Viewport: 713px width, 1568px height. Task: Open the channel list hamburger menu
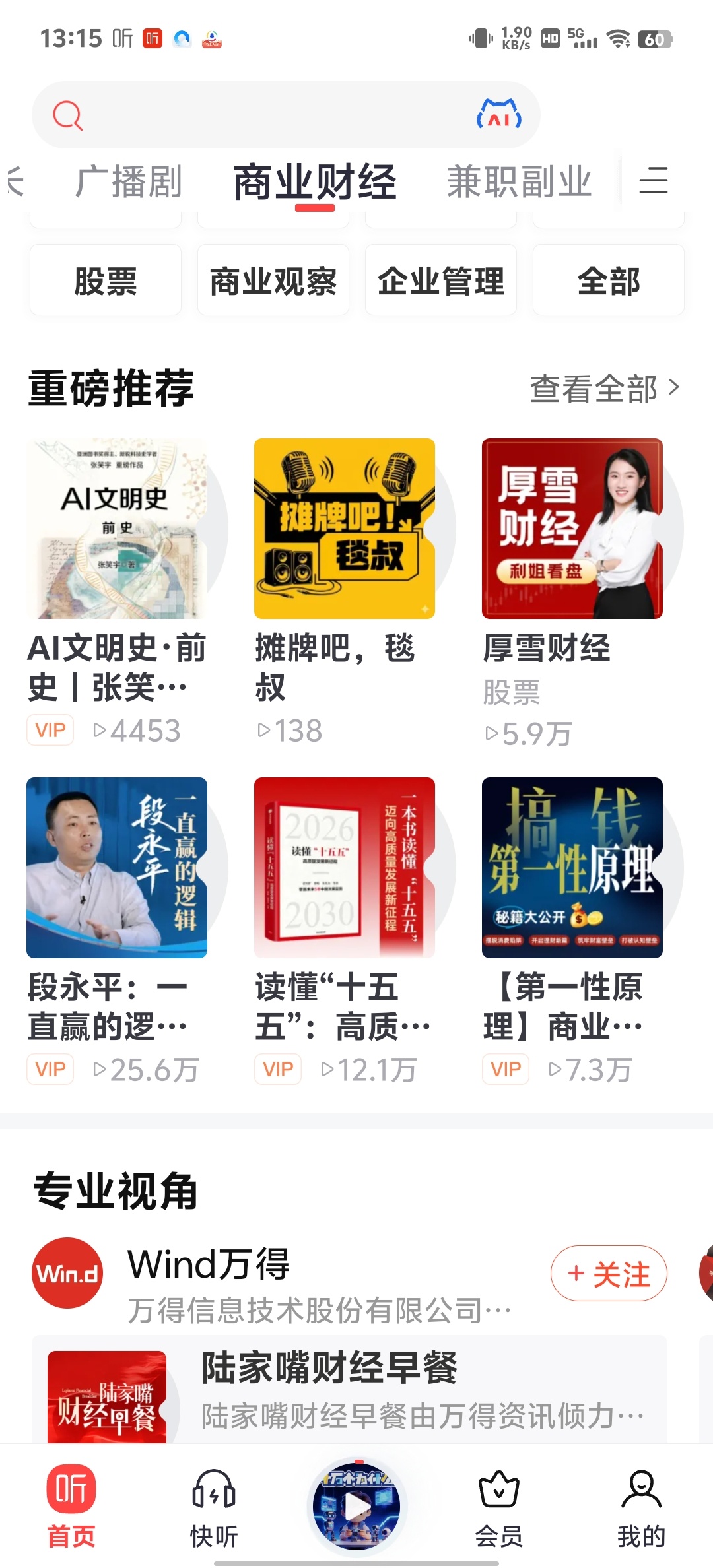coord(654,181)
